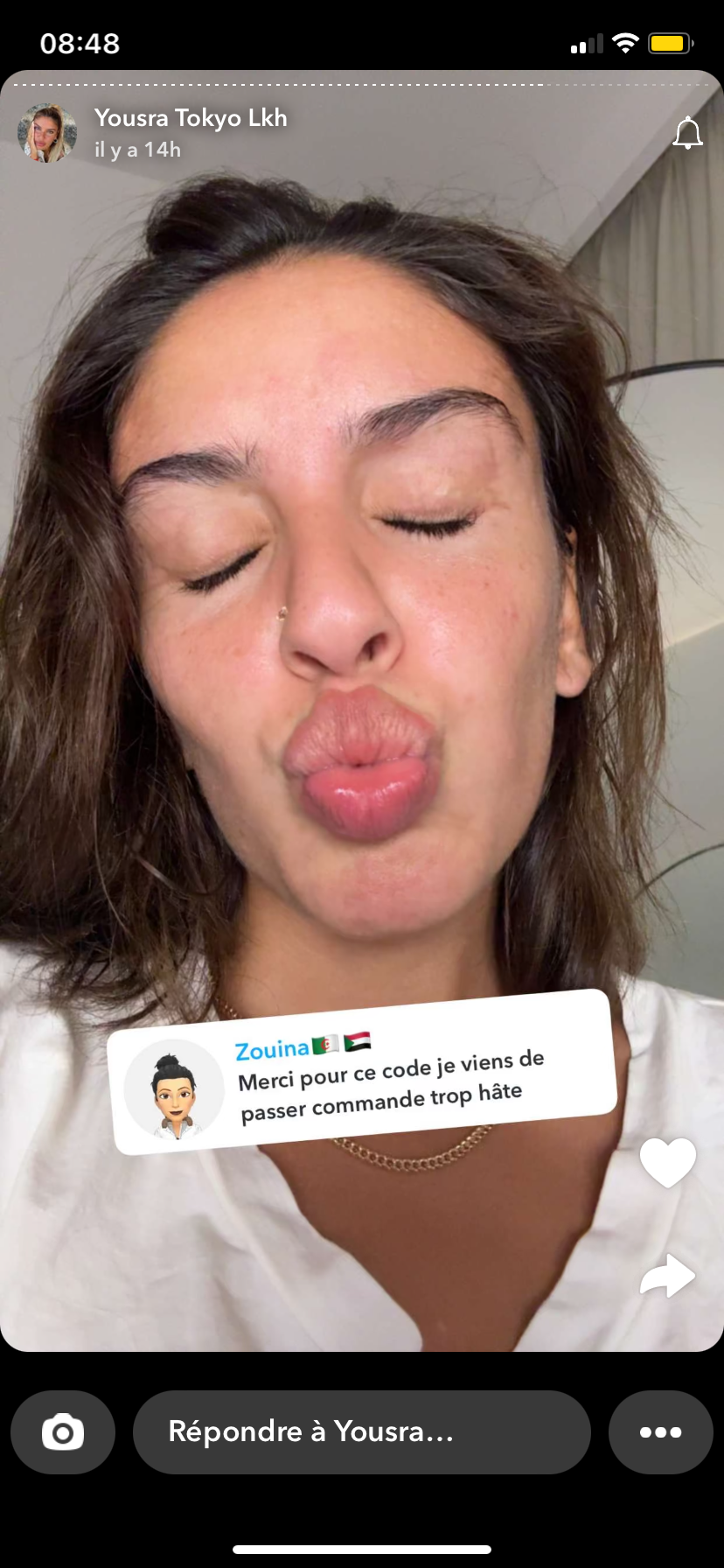The height and width of the screenshot is (1568, 724).
Task: Open the three-dot more options menu
Action: coord(661,1432)
